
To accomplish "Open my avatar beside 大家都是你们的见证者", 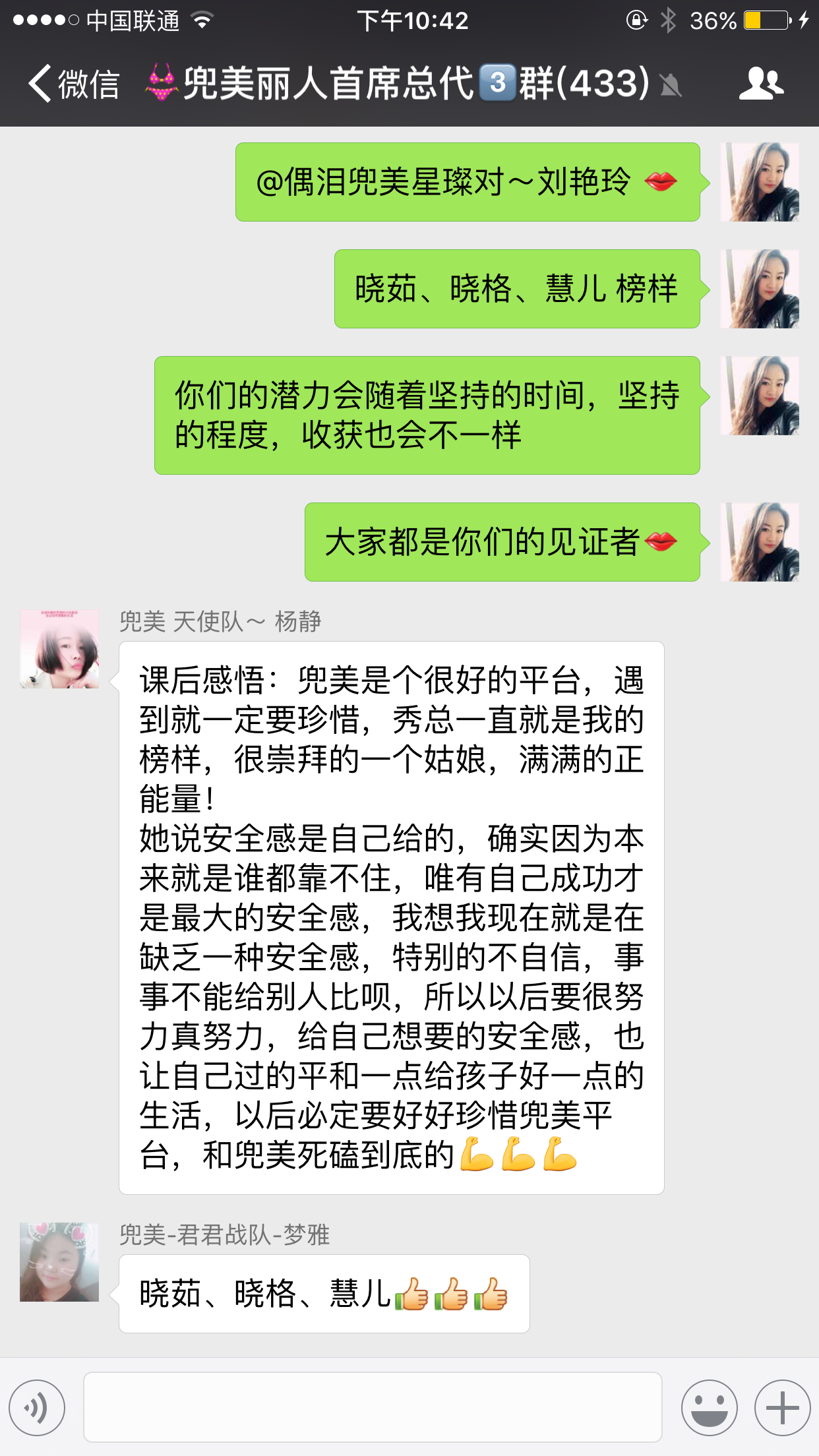I will pyautogui.click(x=760, y=542).
